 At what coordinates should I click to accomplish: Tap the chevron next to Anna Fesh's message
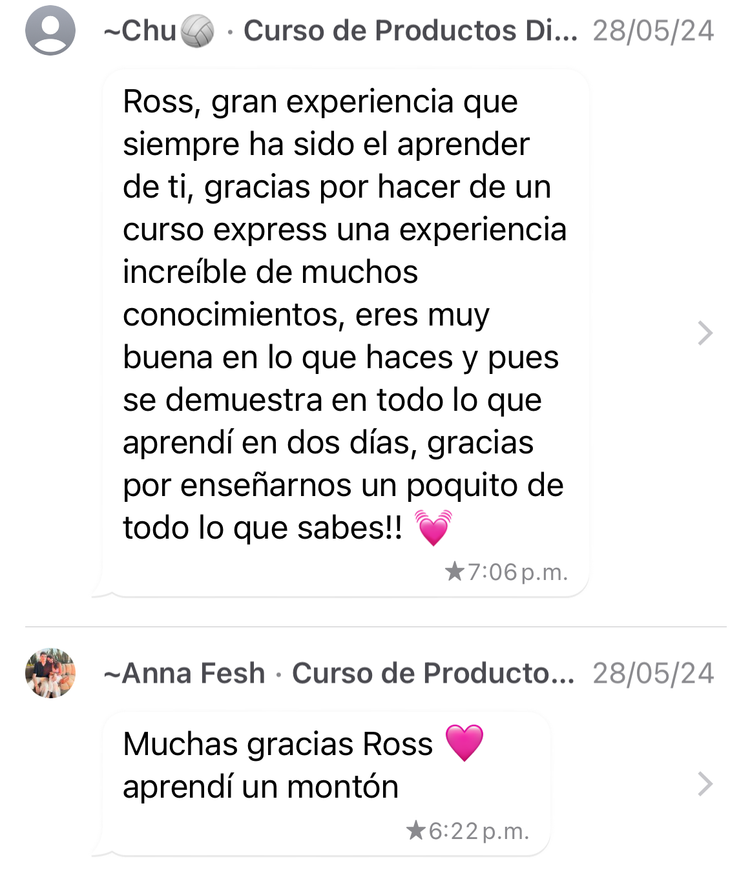point(705,784)
